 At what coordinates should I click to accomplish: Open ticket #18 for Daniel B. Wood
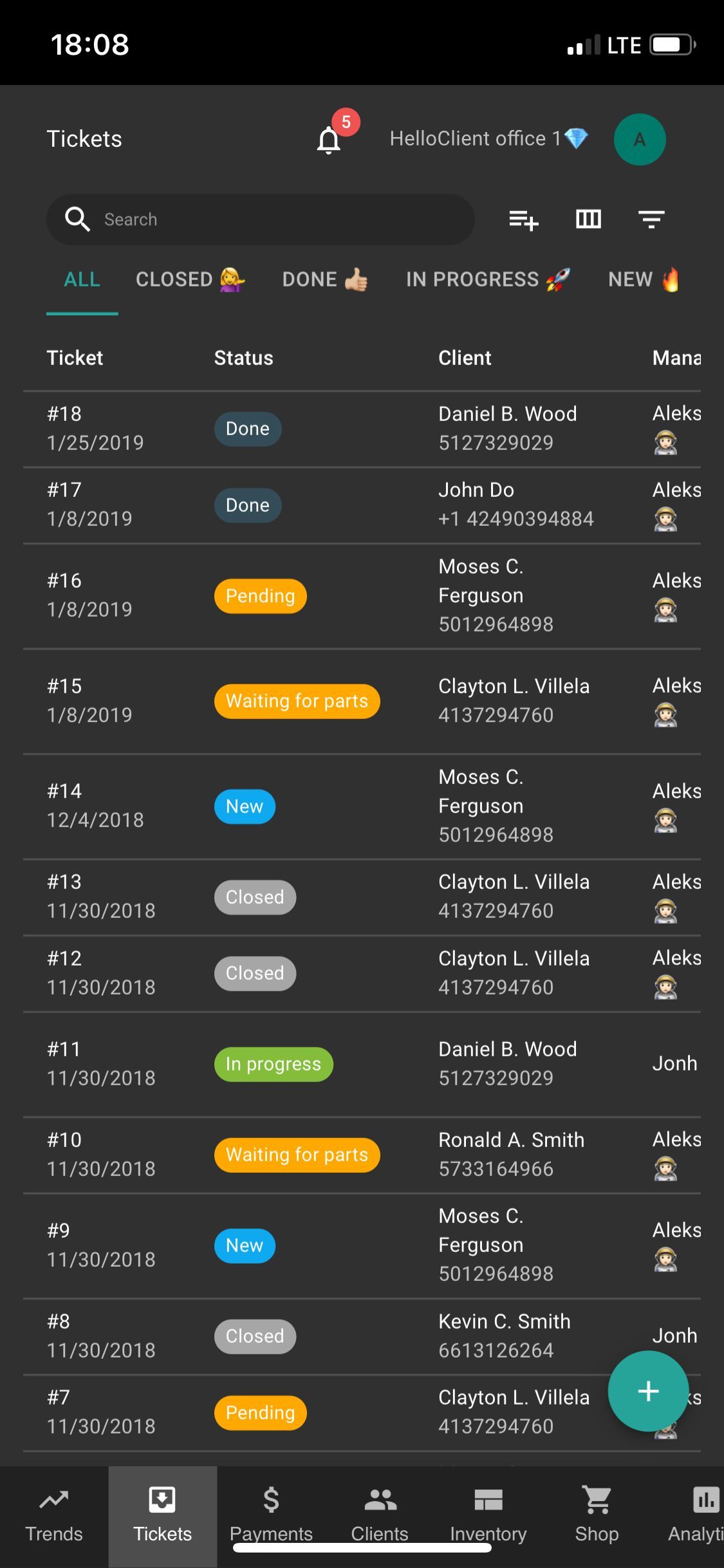pyautogui.click(x=362, y=429)
